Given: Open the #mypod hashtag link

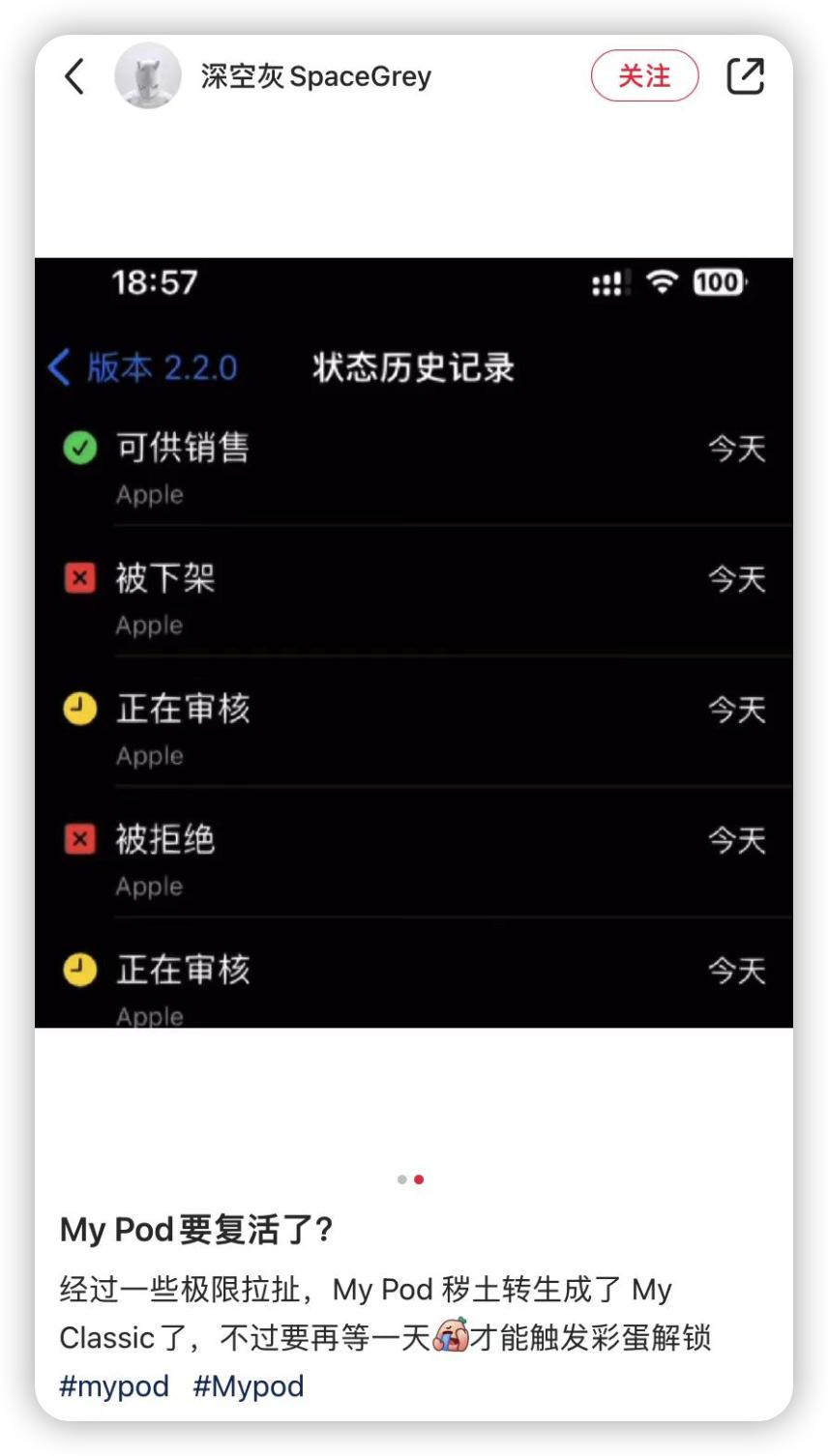Looking at the screenshot, I should coord(114,1385).
